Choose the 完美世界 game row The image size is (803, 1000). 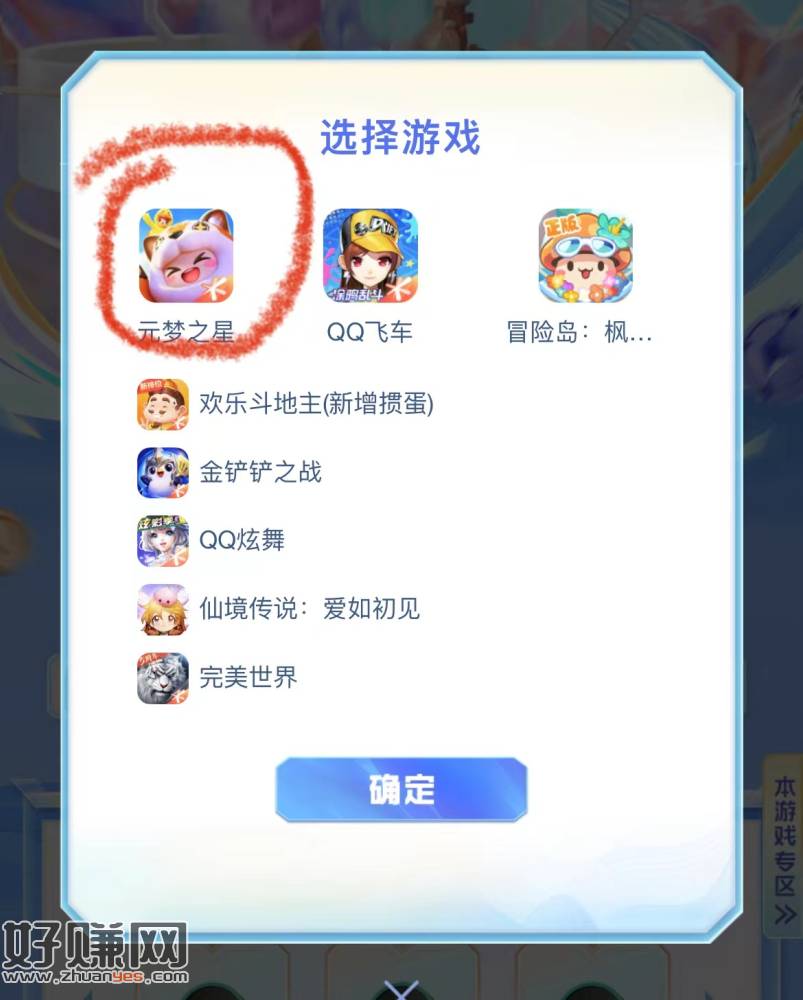click(x=248, y=677)
